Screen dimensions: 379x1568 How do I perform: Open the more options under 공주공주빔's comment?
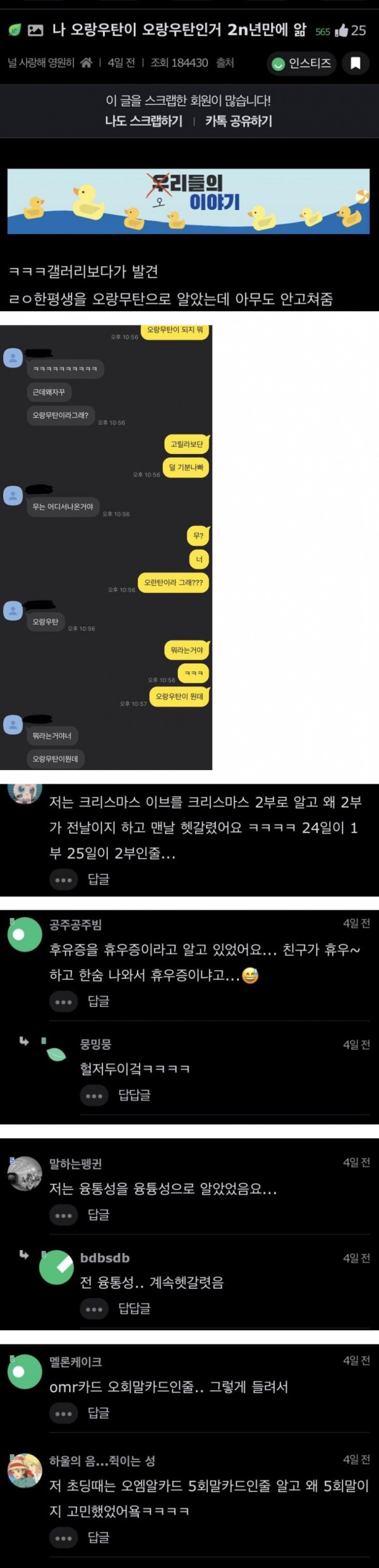click(63, 1001)
